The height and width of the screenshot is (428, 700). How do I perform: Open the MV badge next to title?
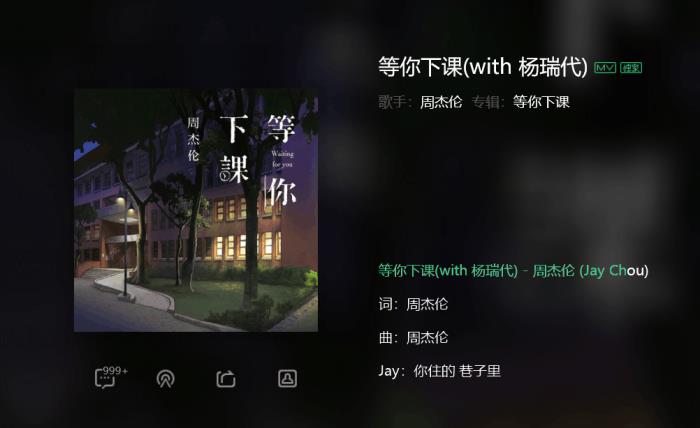pos(605,68)
